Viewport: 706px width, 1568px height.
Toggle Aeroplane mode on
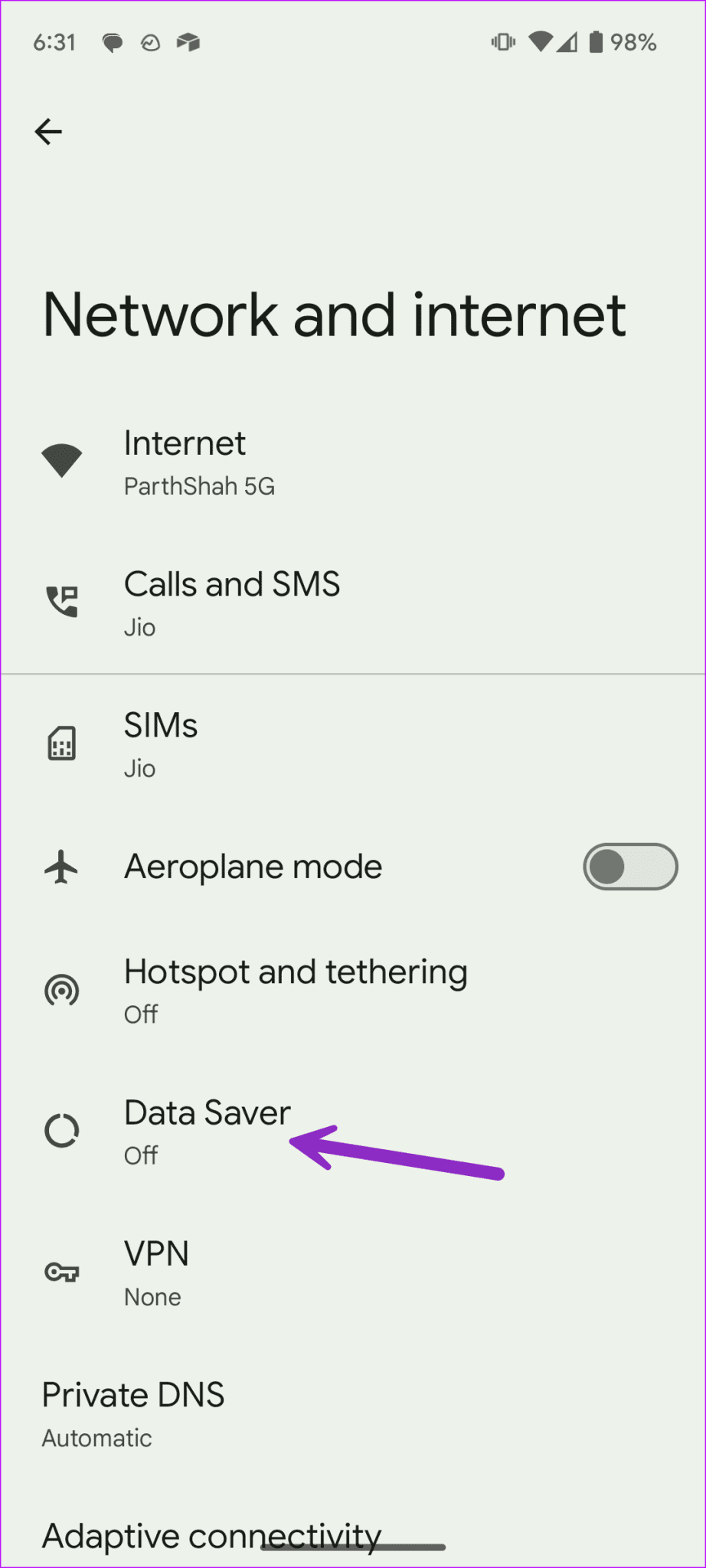tap(629, 866)
